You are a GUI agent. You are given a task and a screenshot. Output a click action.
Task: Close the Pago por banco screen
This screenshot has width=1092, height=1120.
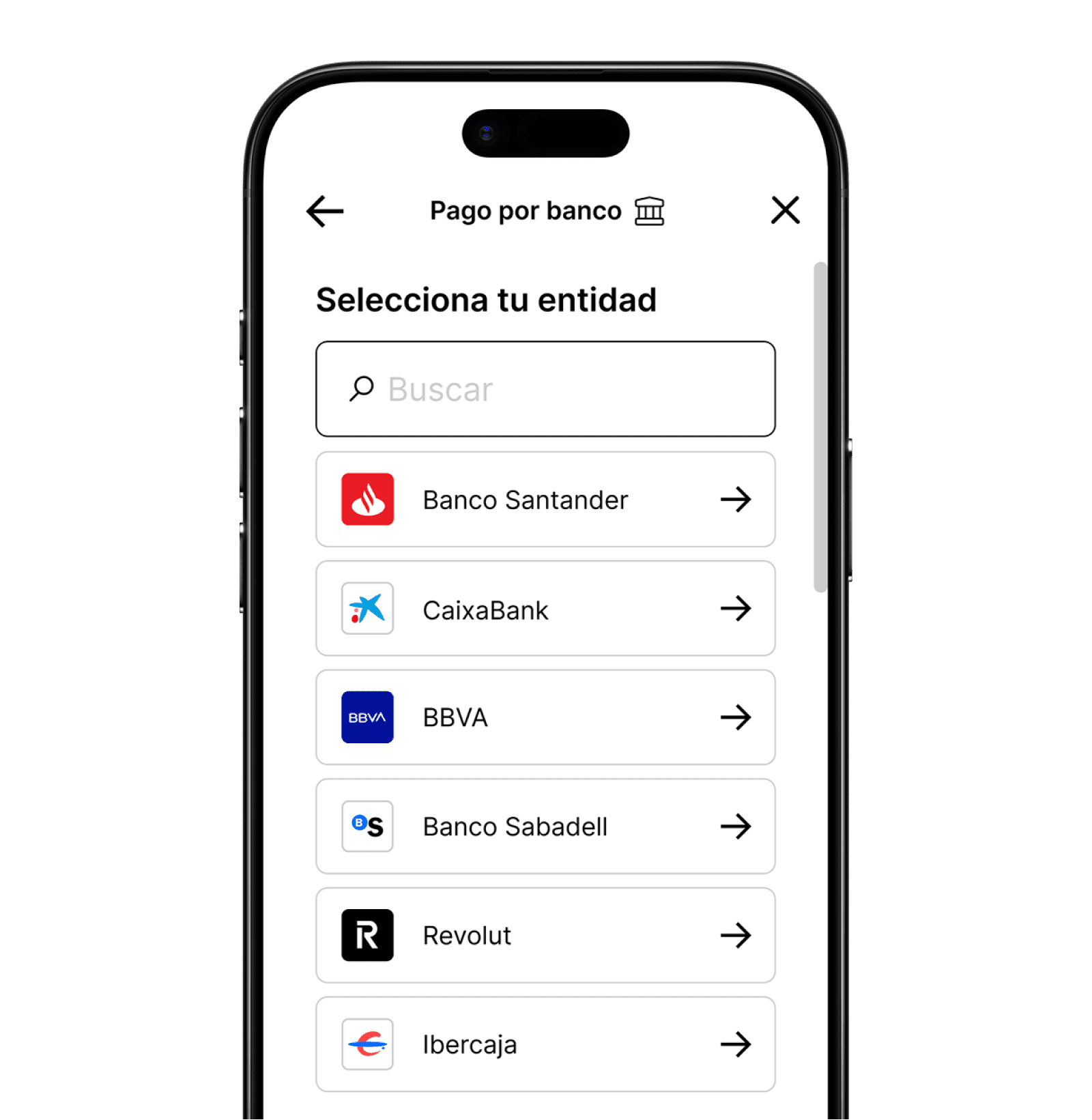pyautogui.click(x=785, y=210)
